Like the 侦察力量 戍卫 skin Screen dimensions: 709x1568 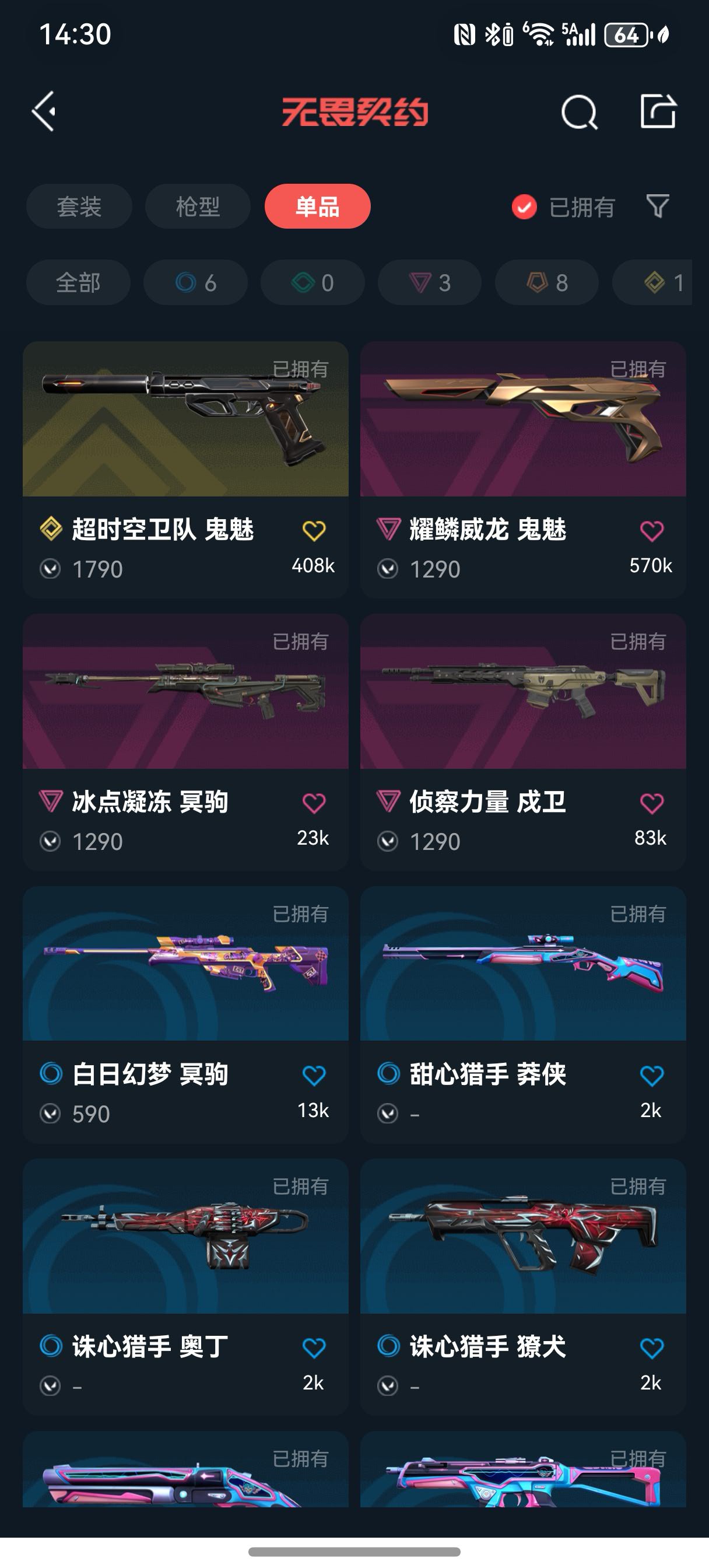(x=652, y=803)
